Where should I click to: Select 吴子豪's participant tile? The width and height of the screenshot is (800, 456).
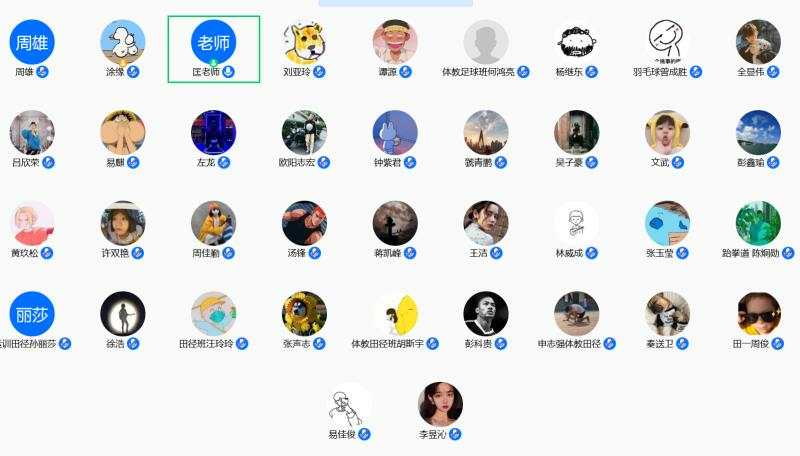click(x=577, y=132)
